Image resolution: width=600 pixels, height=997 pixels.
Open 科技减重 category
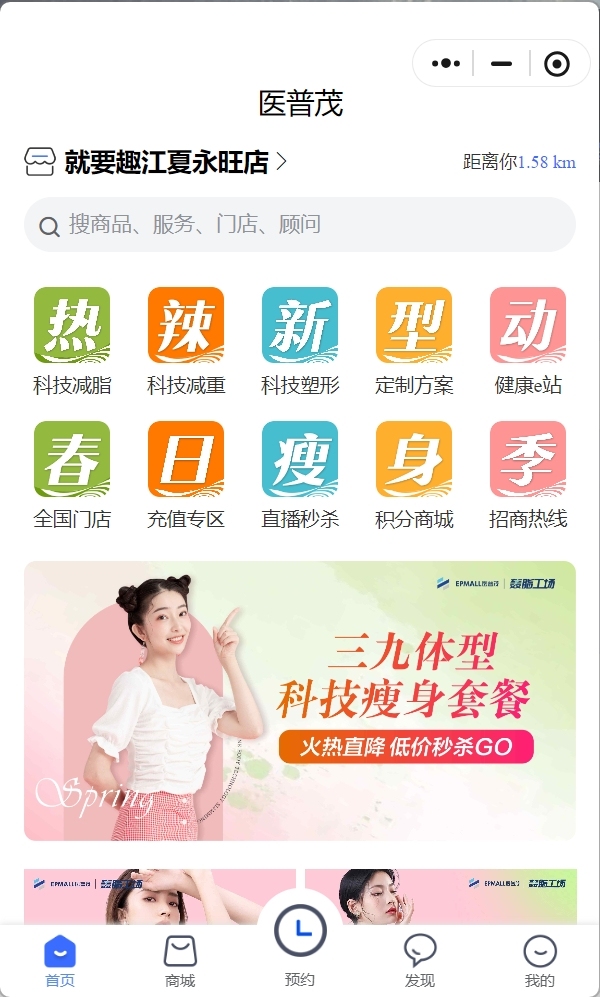[x=186, y=340]
